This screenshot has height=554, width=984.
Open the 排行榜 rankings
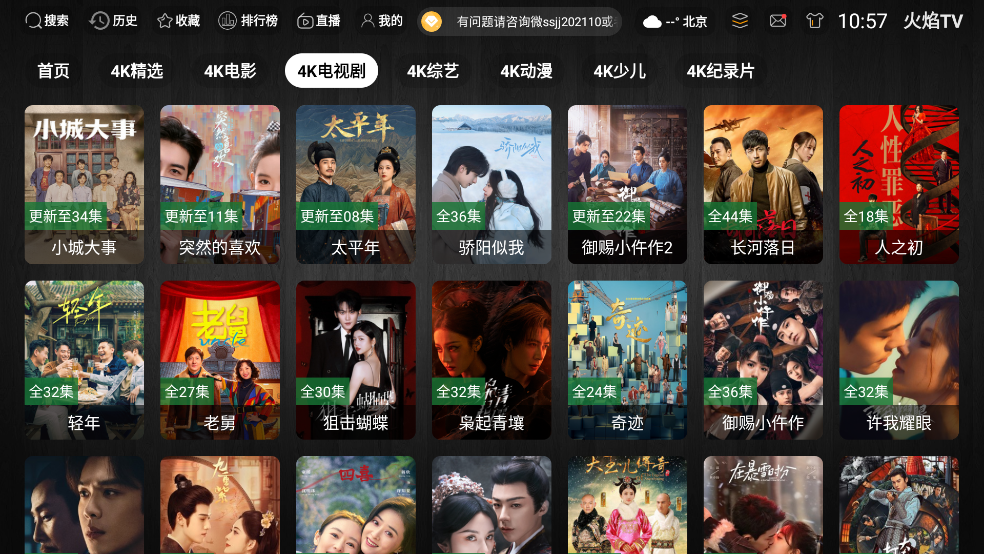tap(247, 21)
